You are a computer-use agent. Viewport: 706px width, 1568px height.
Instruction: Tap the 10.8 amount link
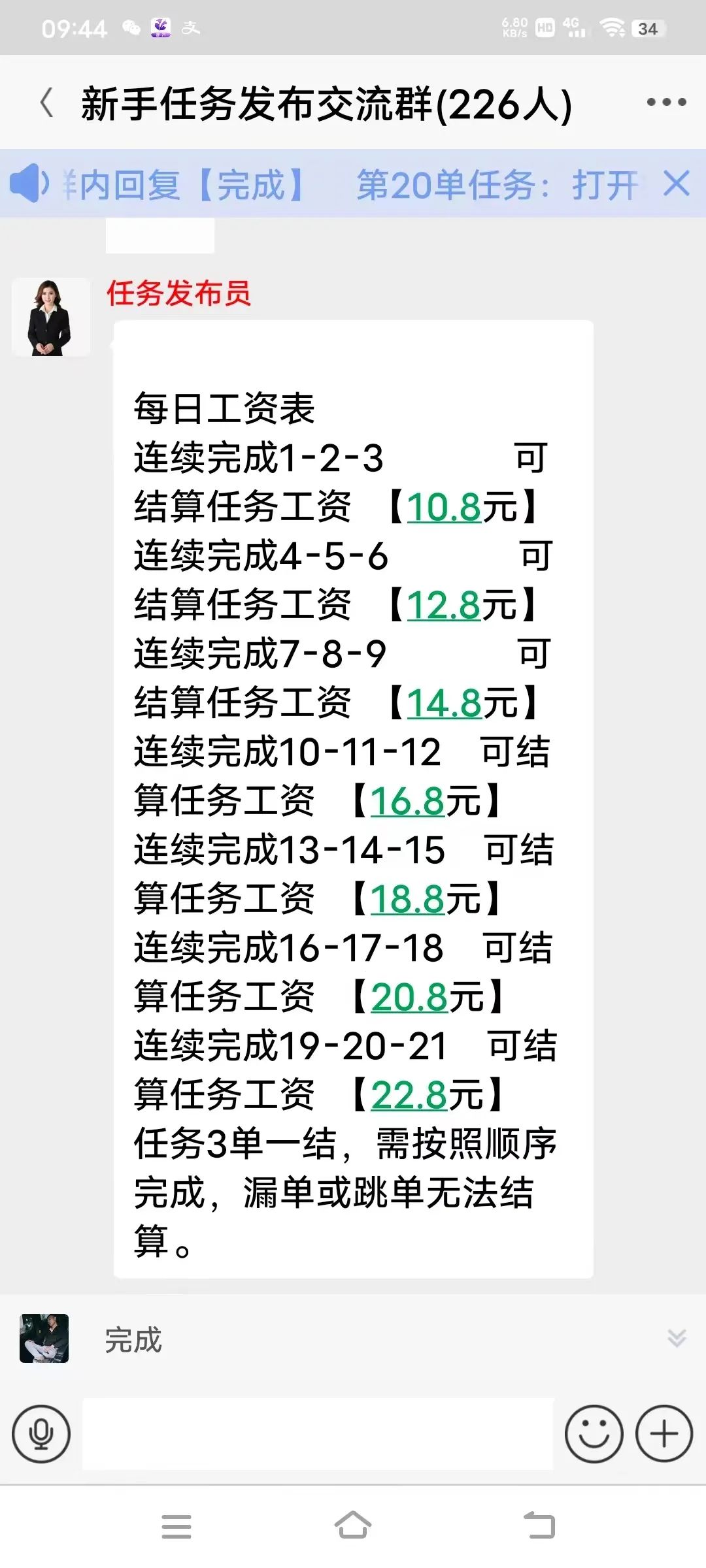tap(444, 507)
